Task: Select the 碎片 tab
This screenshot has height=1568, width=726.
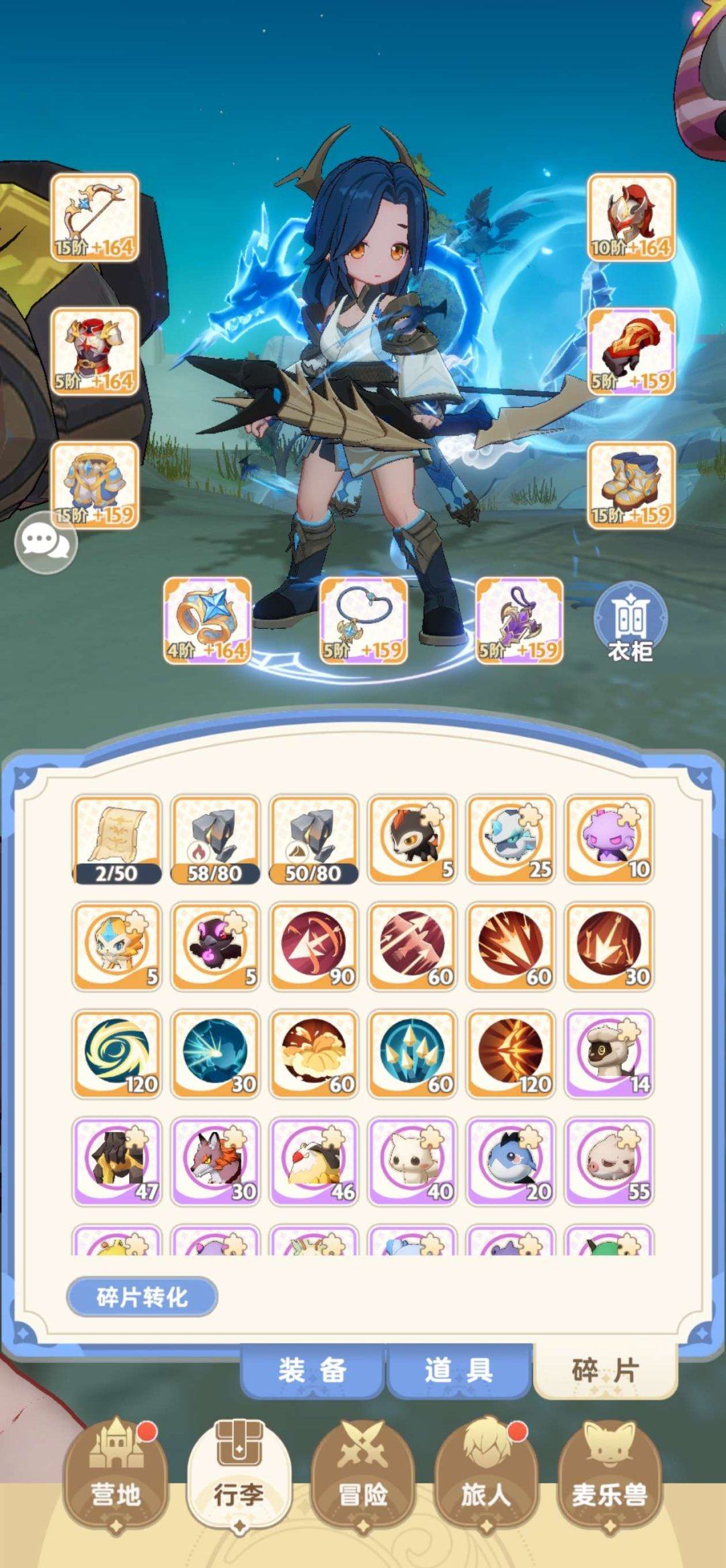Action: click(605, 1370)
